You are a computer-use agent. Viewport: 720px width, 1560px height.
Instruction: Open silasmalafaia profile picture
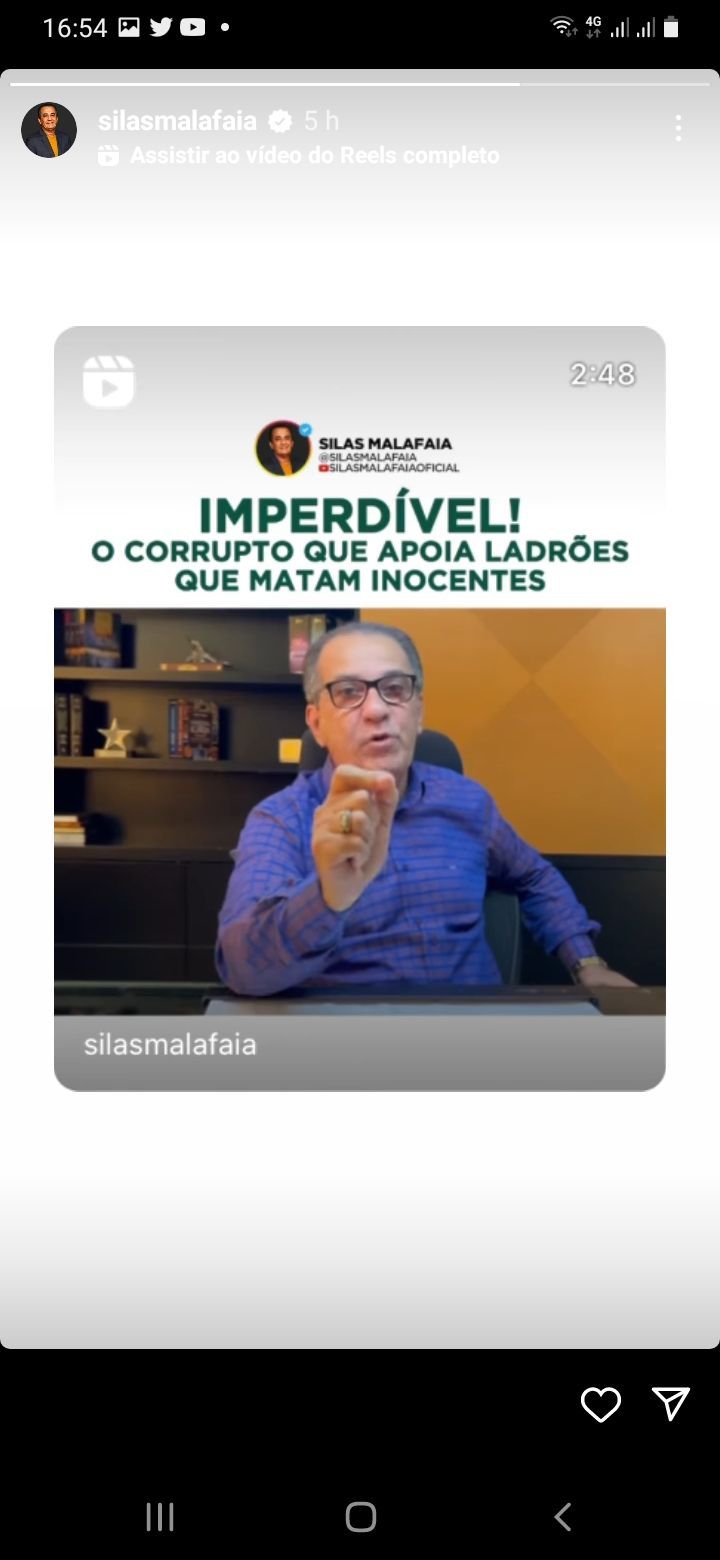(x=49, y=130)
